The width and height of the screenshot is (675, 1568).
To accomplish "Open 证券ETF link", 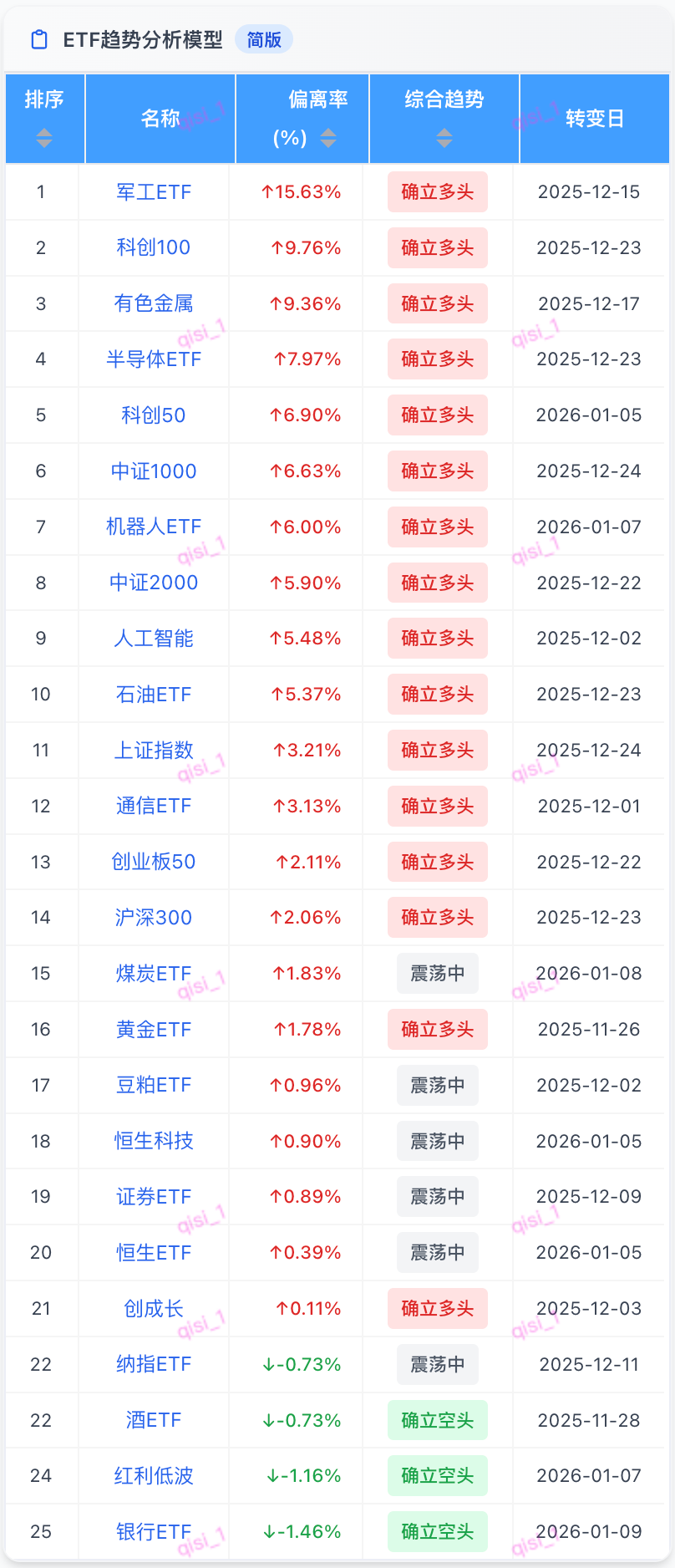I will tap(154, 1197).
